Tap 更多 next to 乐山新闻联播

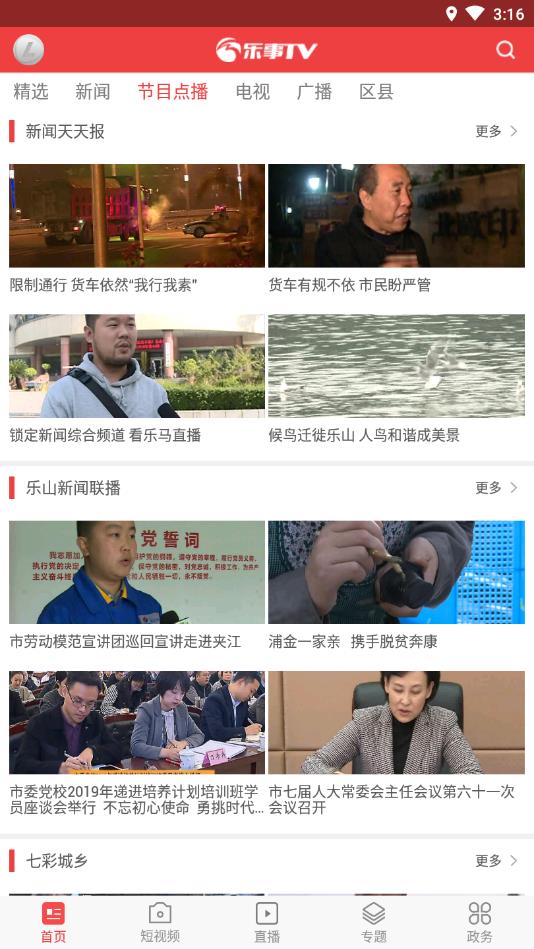click(x=496, y=487)
